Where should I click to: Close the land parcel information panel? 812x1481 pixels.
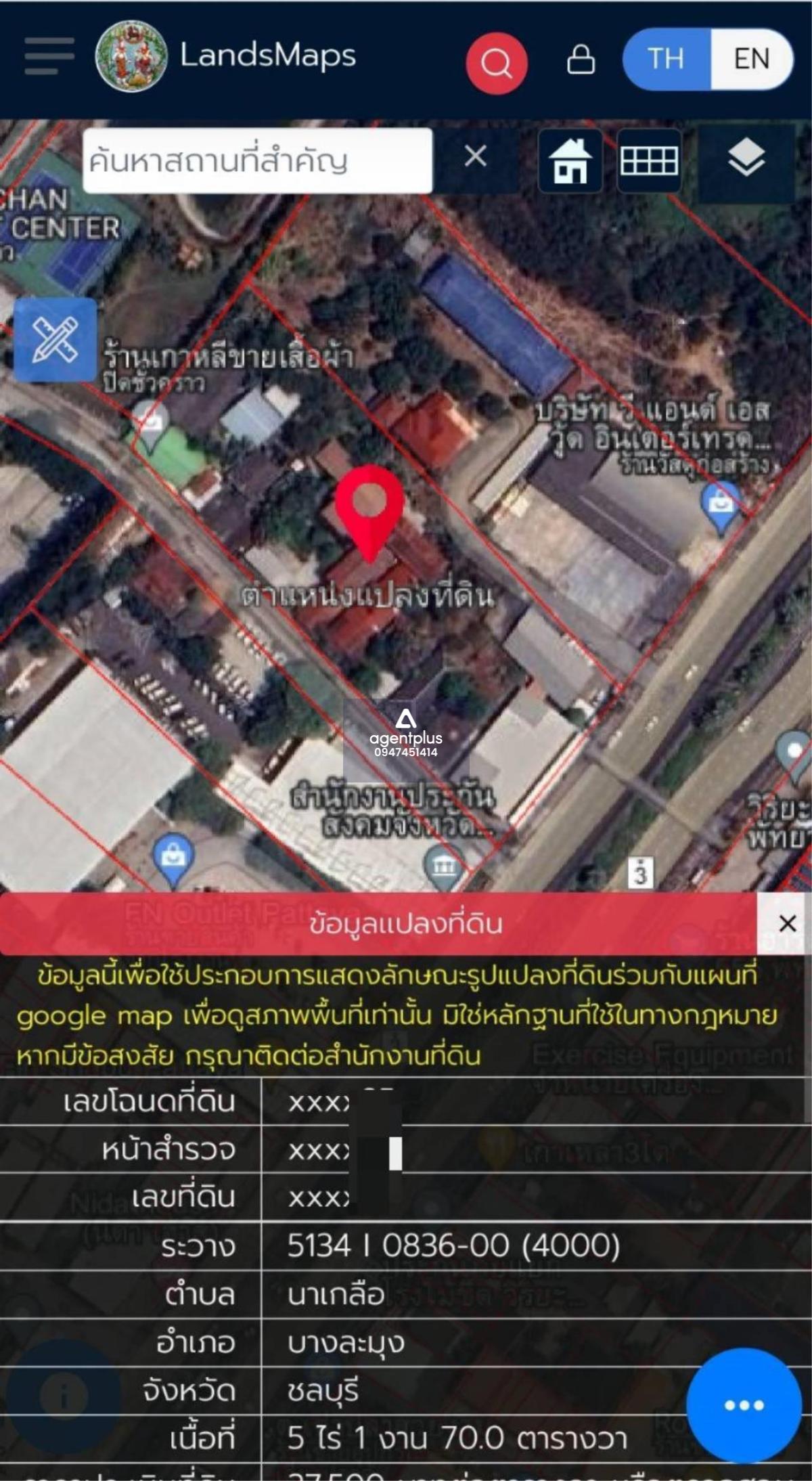pos(787,923)
